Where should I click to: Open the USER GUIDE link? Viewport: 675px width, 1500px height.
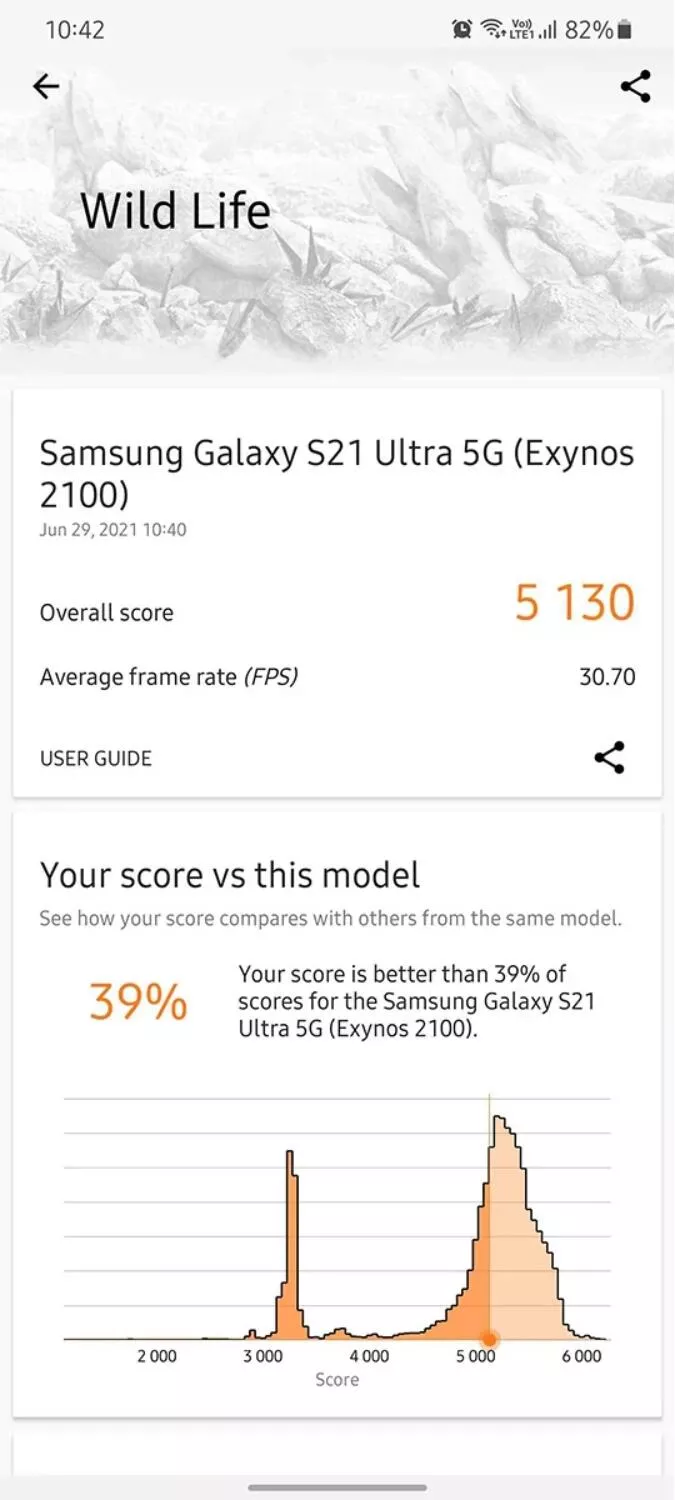click(x=96, y=758)
